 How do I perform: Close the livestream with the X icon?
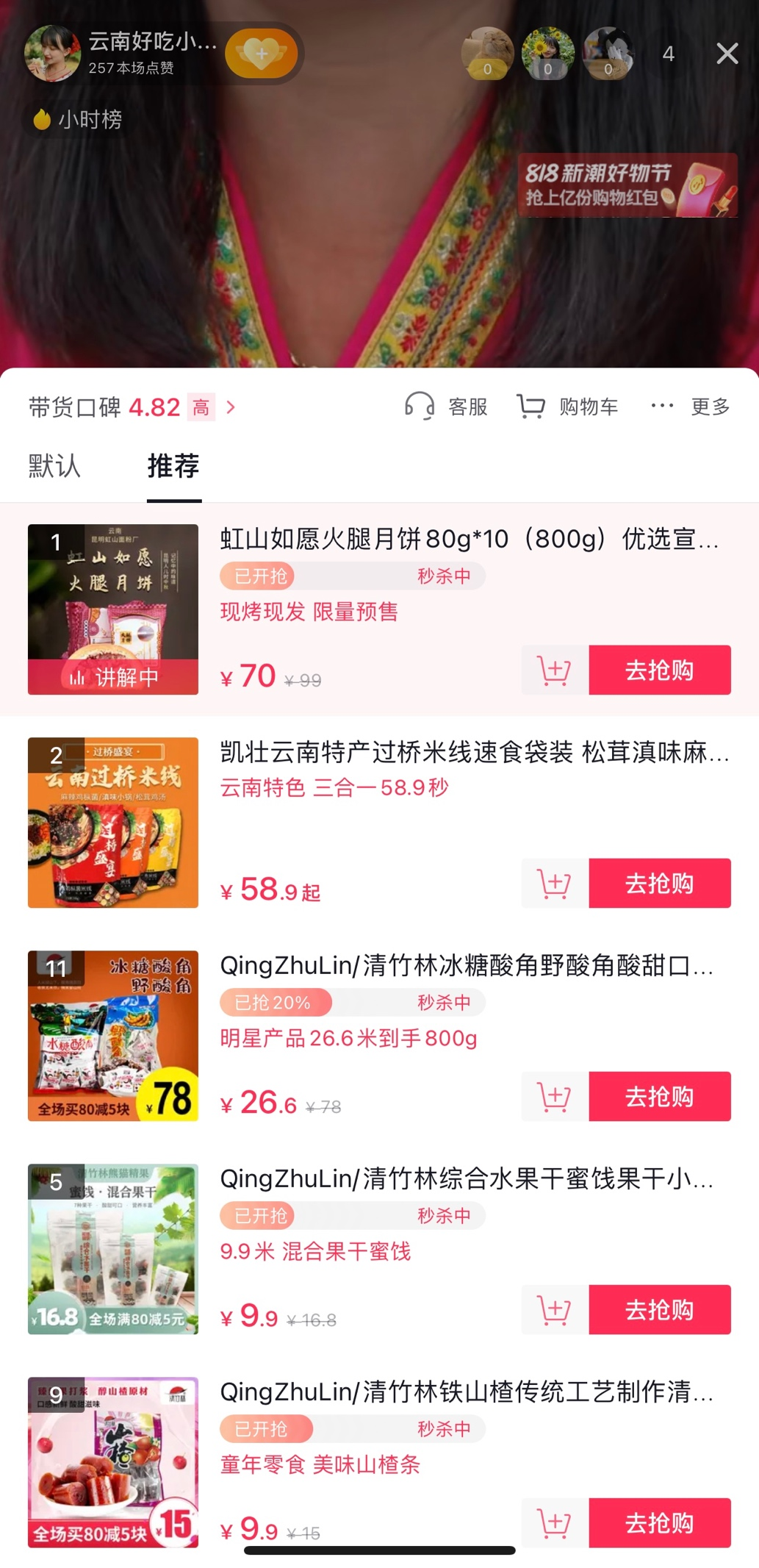(x=727, y=54)
